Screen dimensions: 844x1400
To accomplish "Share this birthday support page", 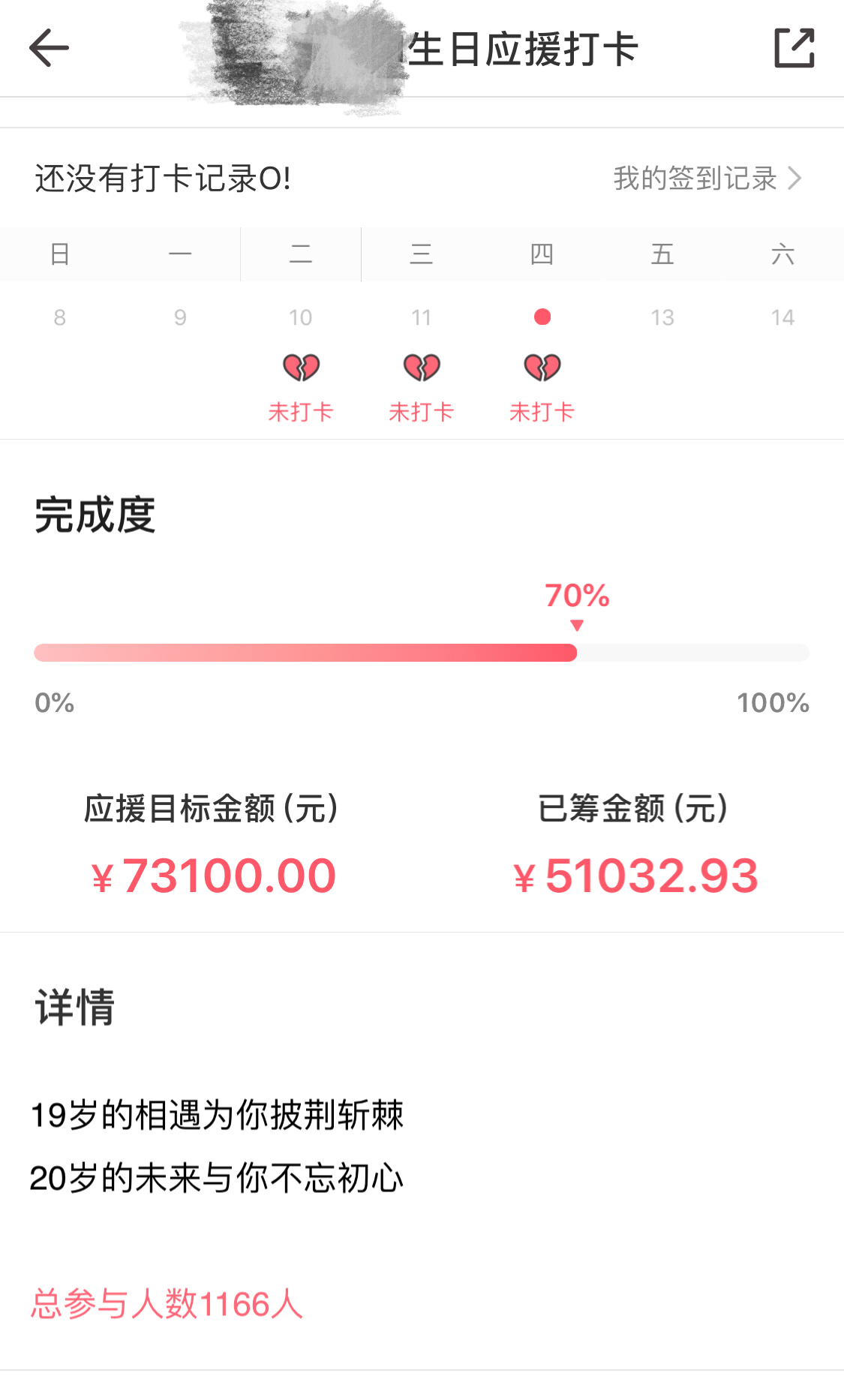I will click(x=794, y=48).
